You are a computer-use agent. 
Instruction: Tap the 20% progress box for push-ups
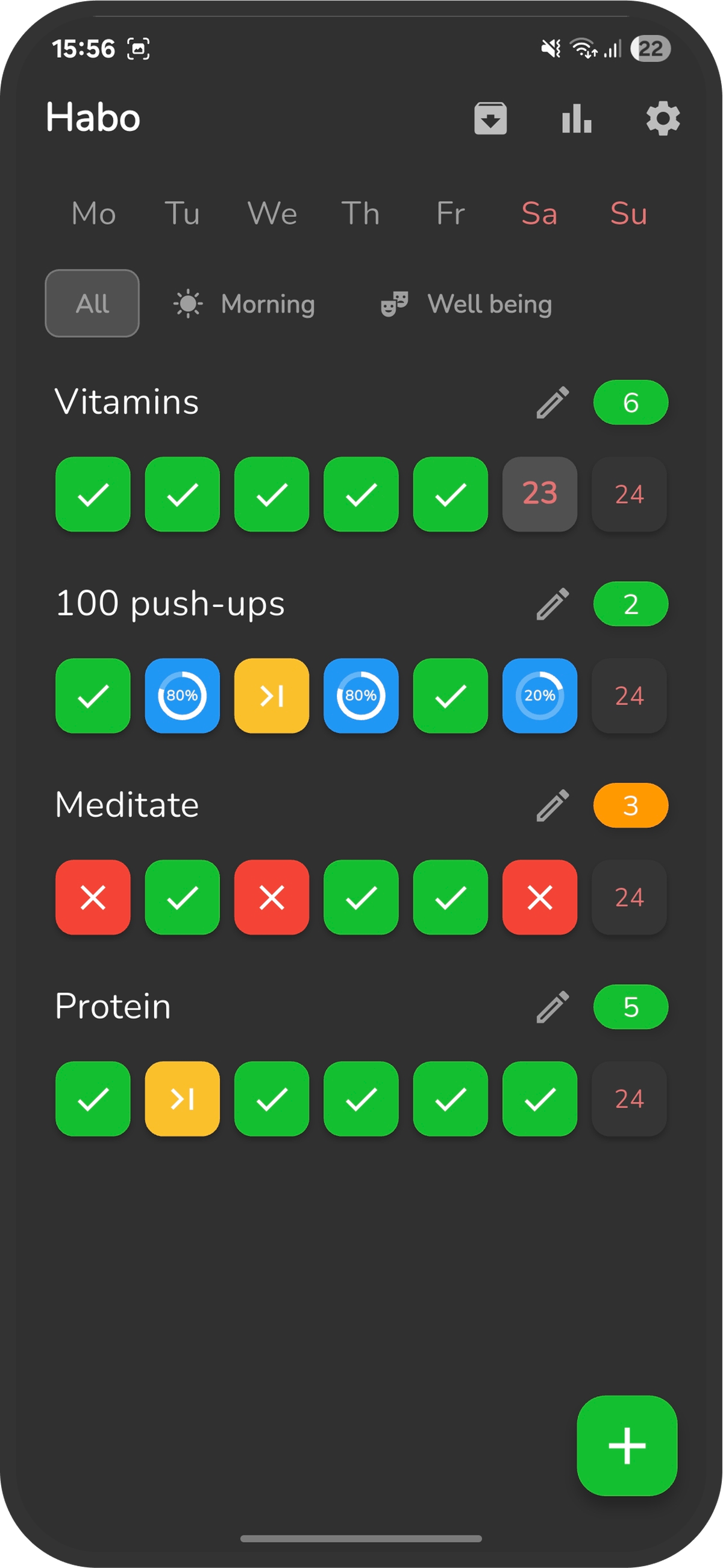coord(539,695)
